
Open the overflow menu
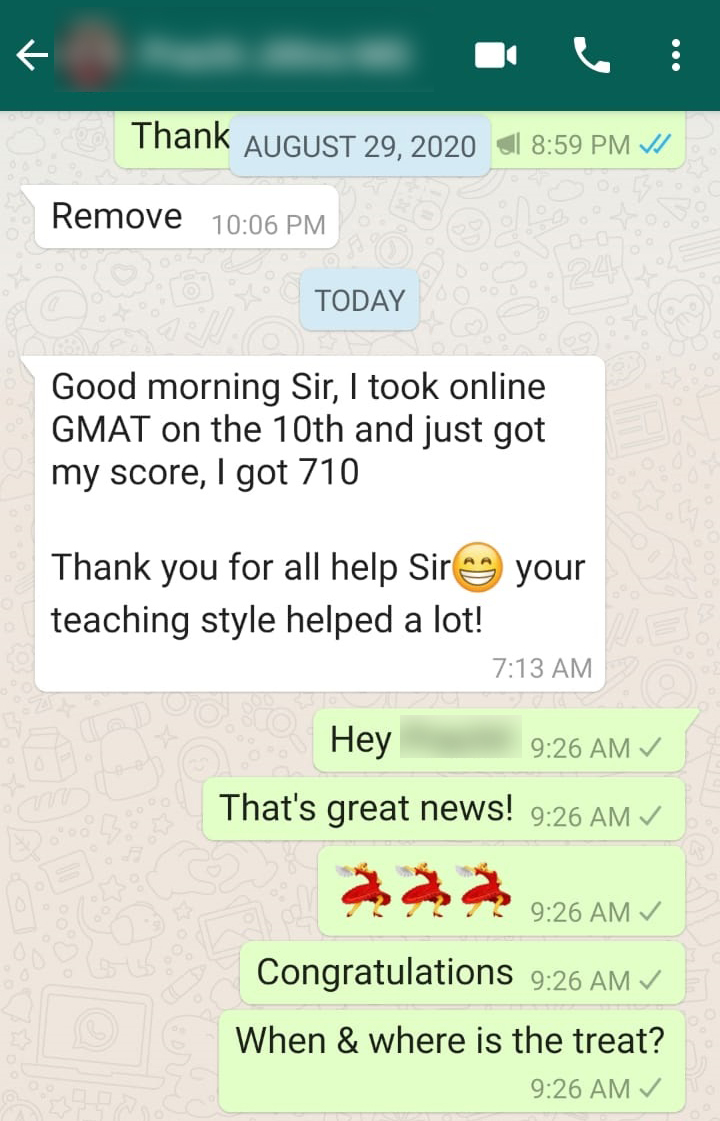point(677,56)
